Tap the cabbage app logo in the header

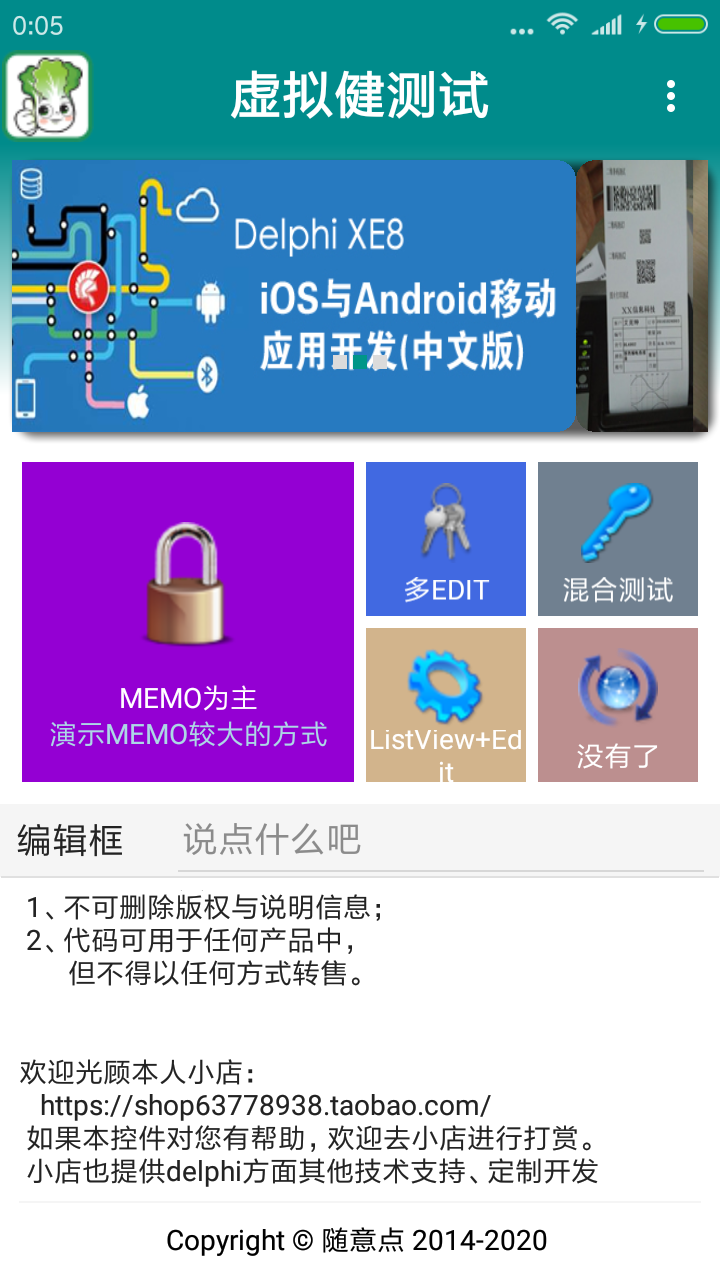[x=46, y=94]
